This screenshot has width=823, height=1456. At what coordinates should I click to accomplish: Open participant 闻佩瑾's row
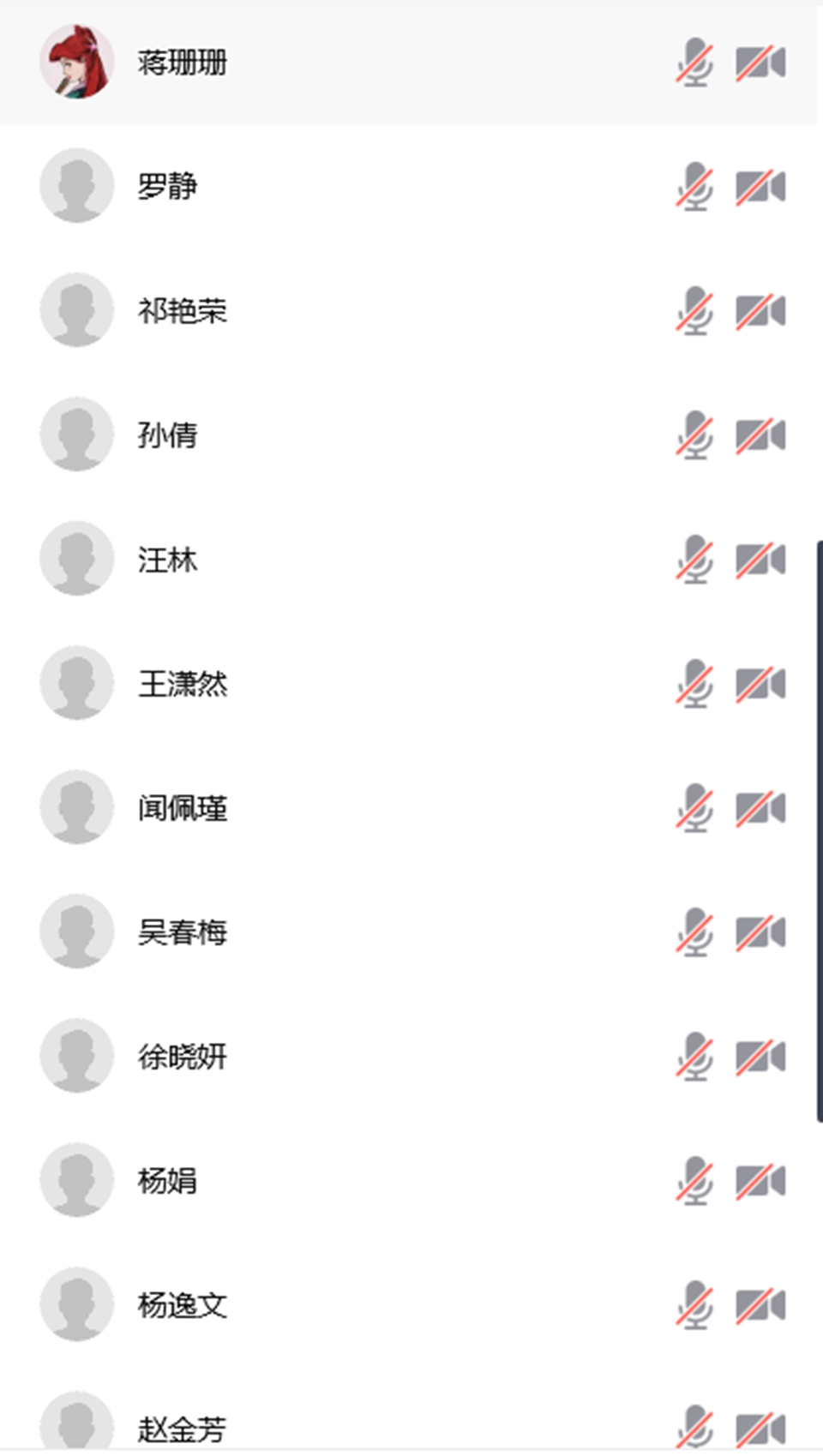click(408, 808)
